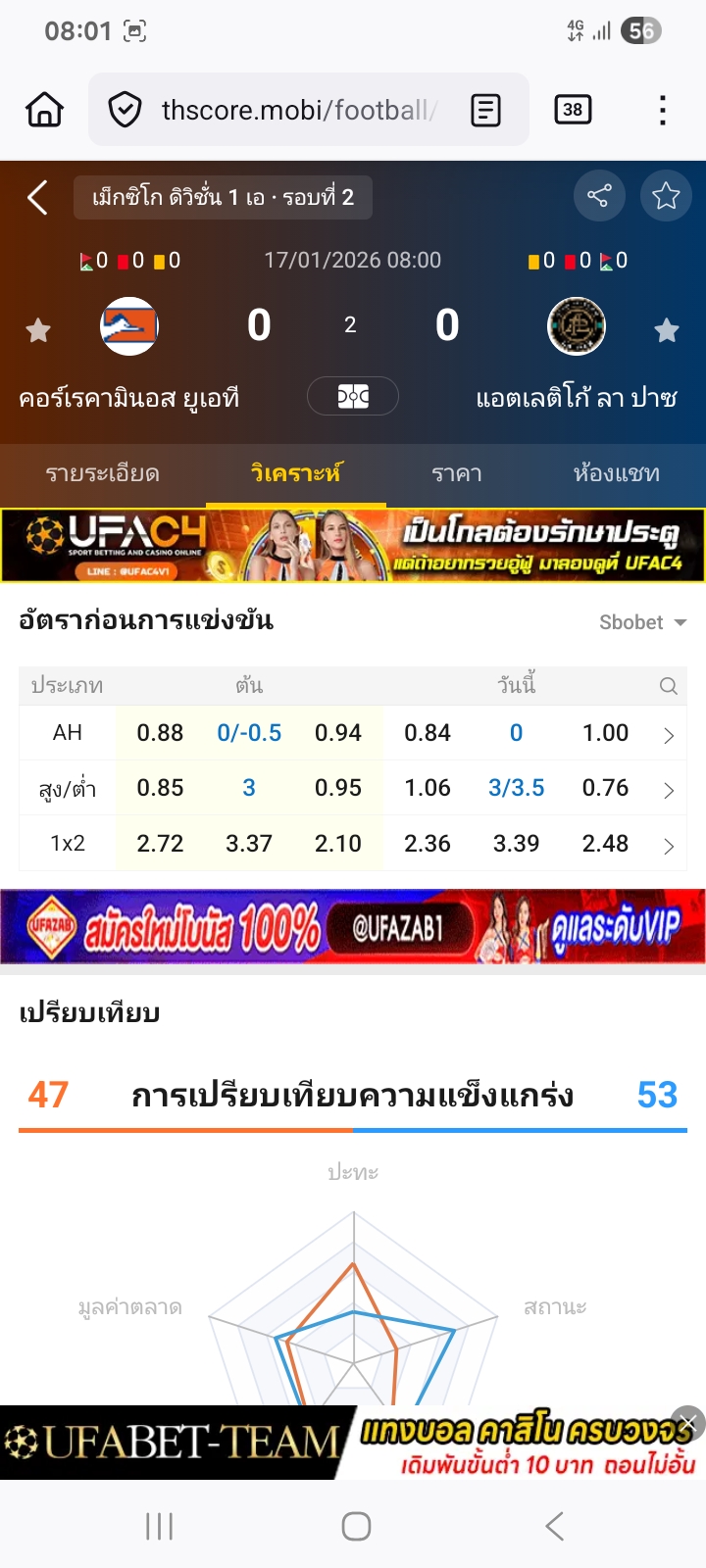
Task: Go back using the header arrow
Action: point(37,197)
